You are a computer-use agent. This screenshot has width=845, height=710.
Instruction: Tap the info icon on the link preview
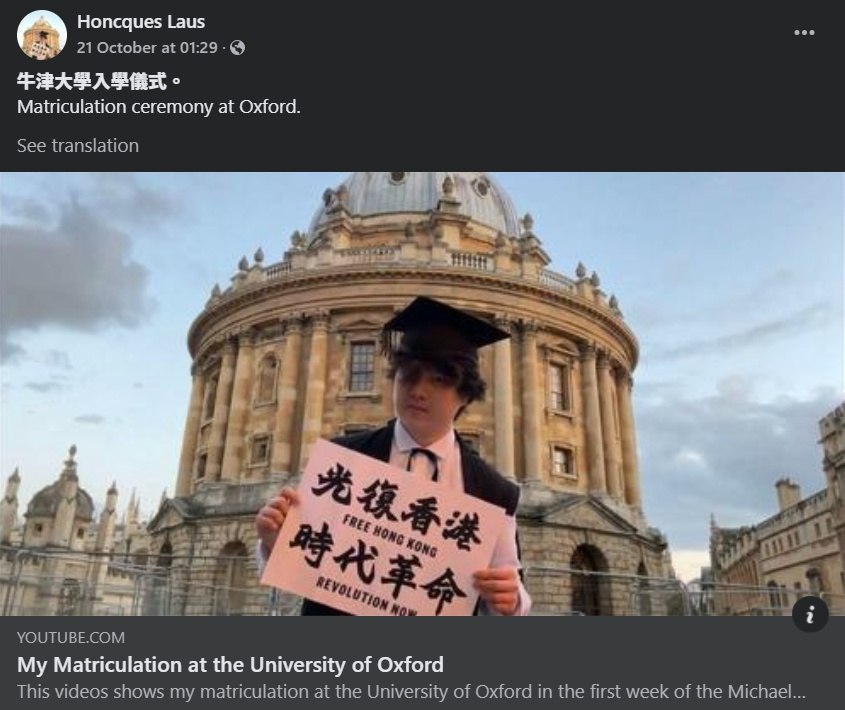click(x=810, y=615)
